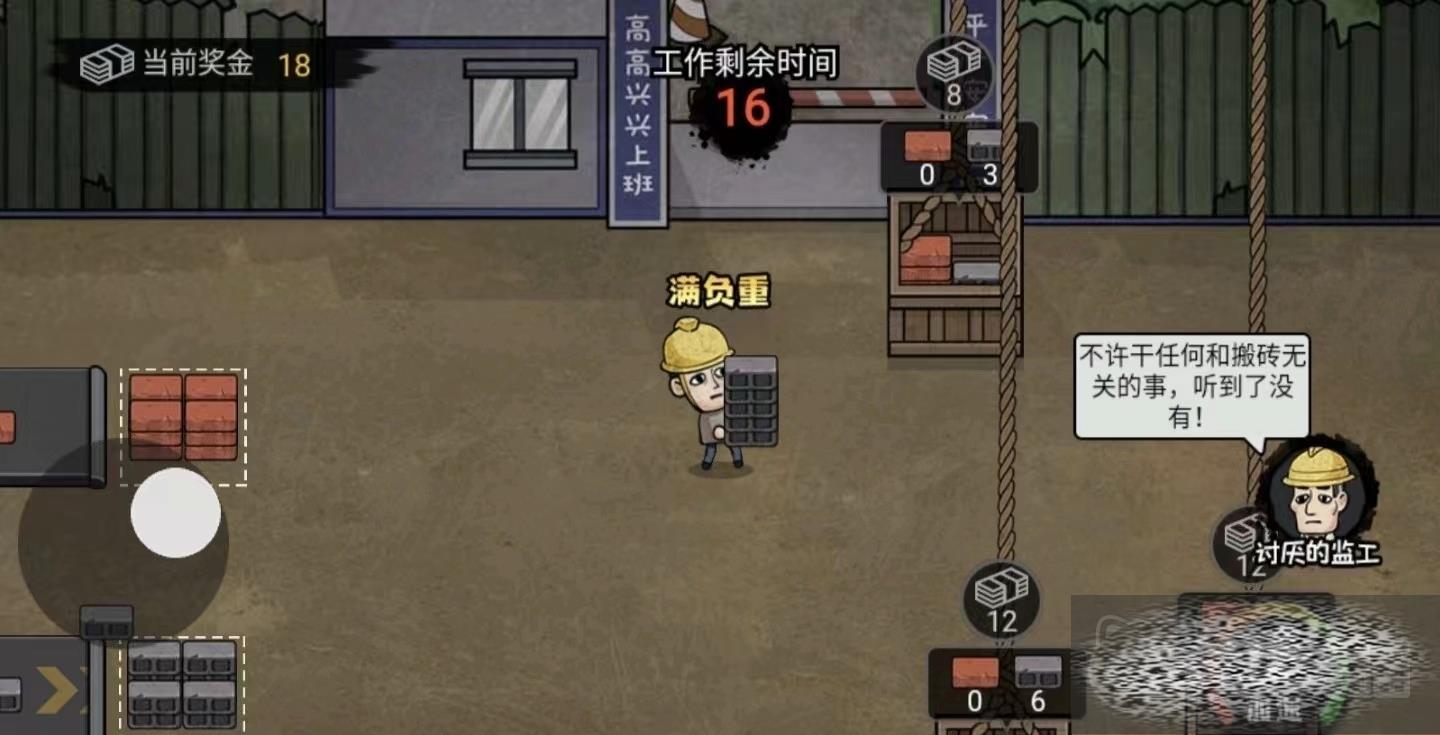Tap the virtual joystick knob
Screen dimensions: 1440x735
(x=175, y=512)
